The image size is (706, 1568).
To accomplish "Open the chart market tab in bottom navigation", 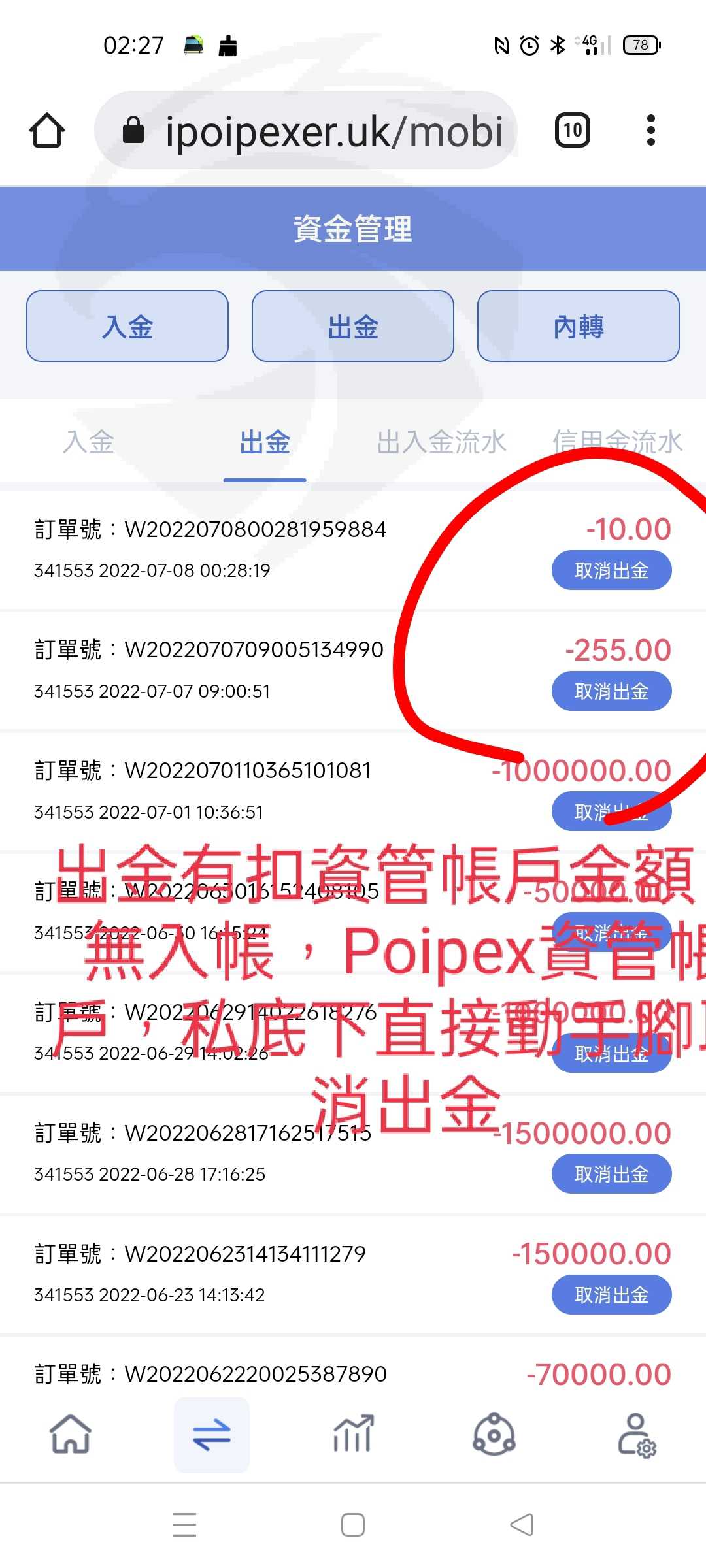I will coord(353,1435).
